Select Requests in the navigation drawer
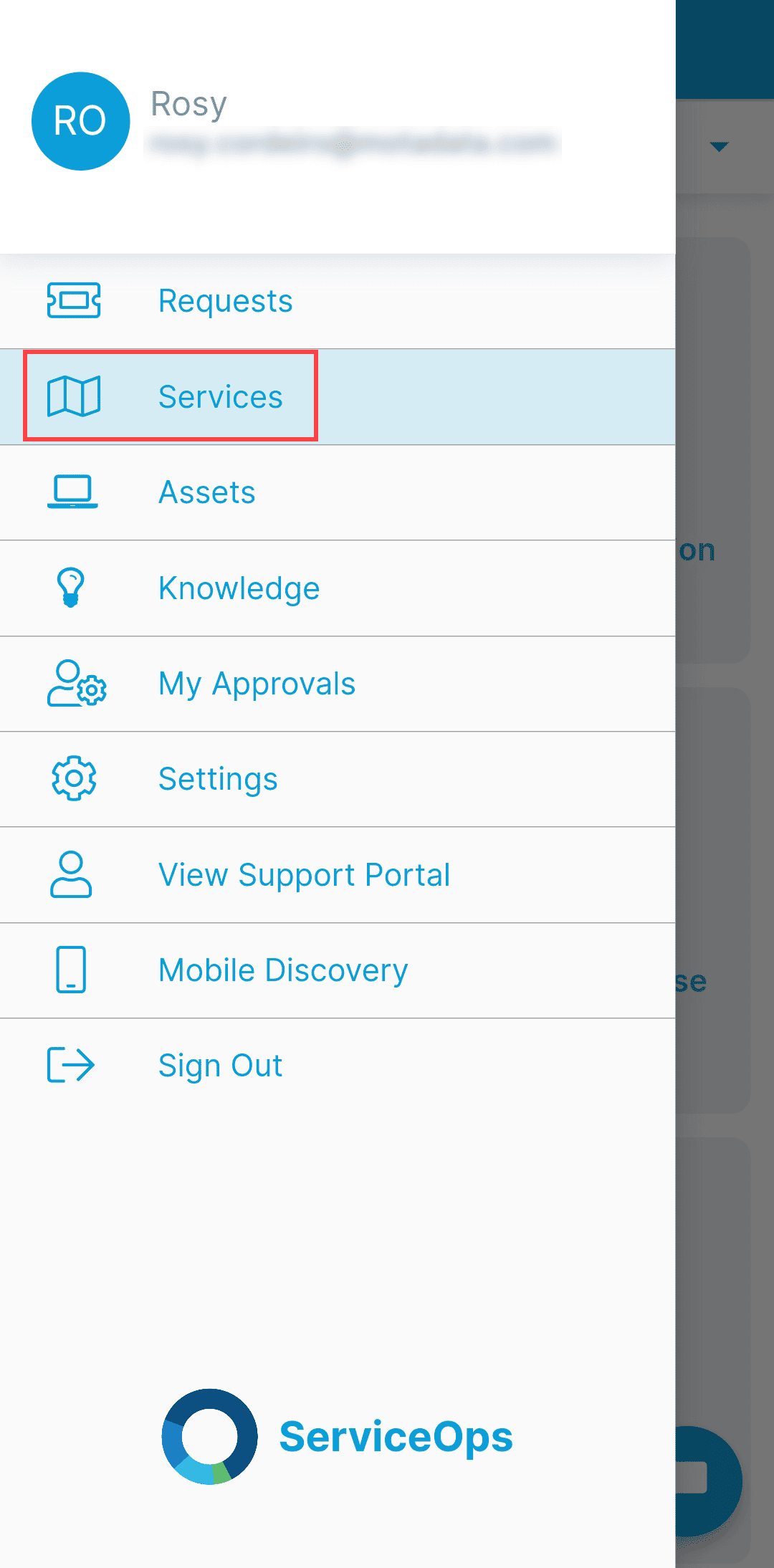This screenshot has width=774, height=1568. point(224,301)
